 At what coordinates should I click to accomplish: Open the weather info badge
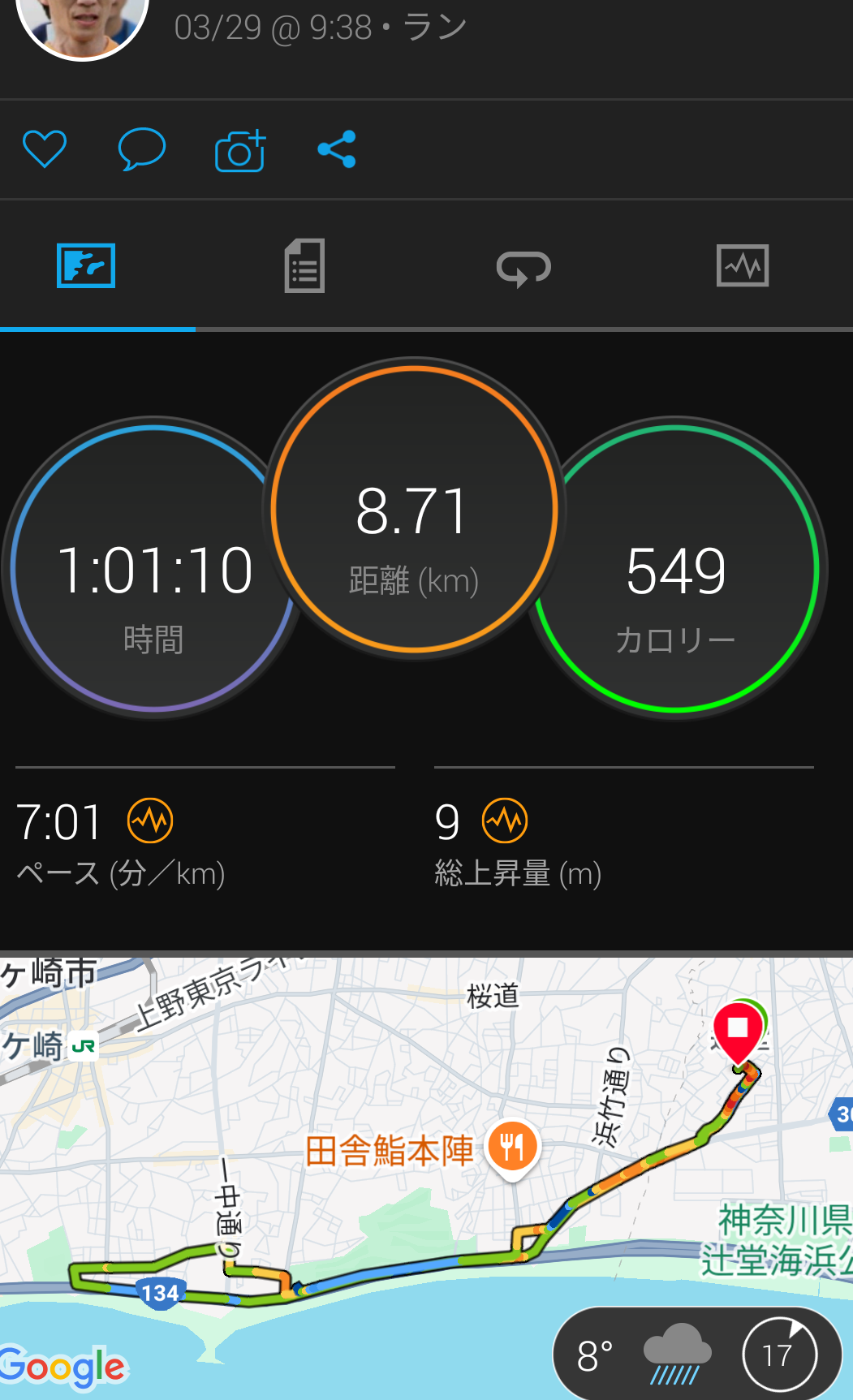[696, 1354]
